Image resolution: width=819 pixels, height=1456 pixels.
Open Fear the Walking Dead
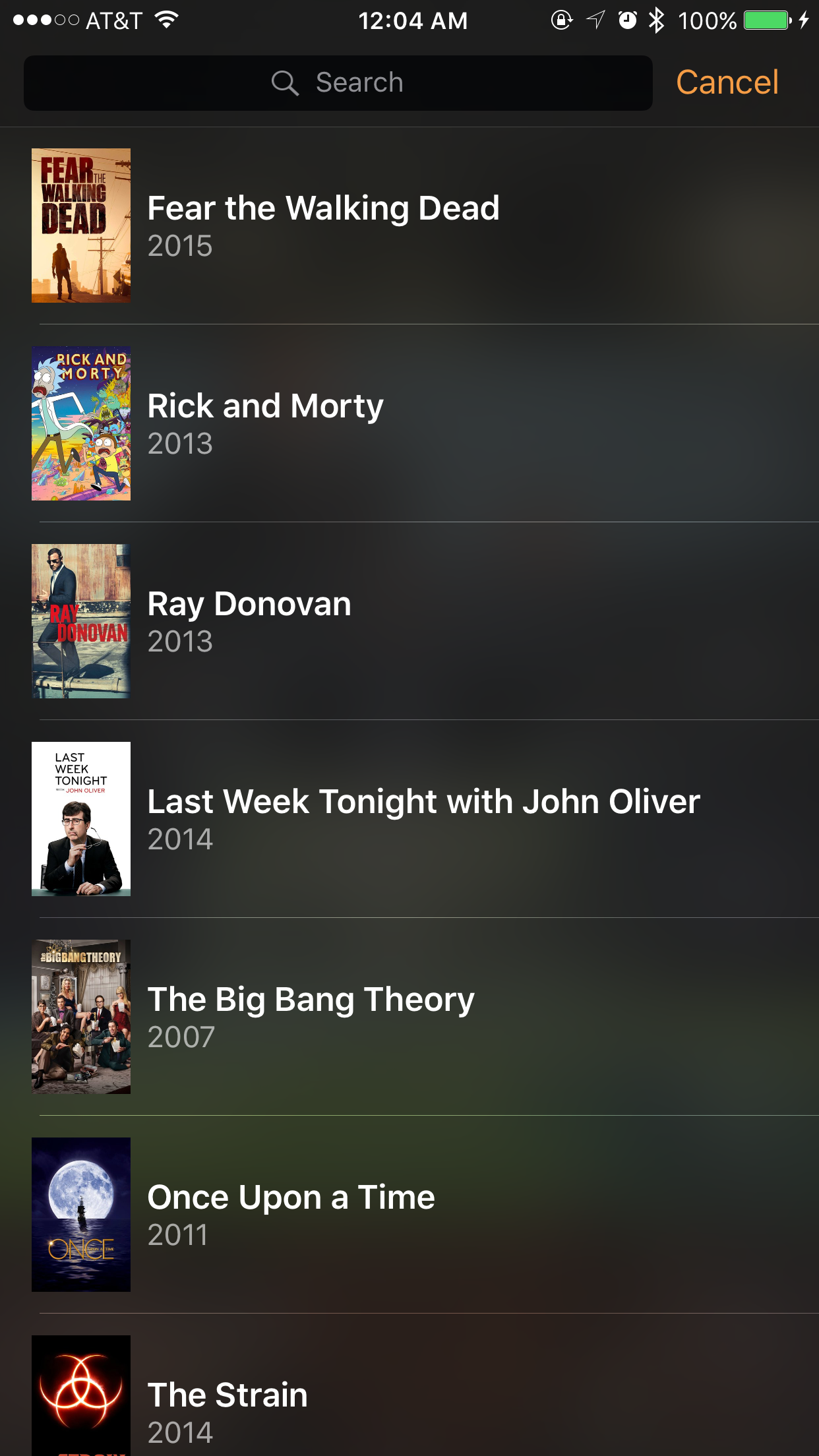tap(323, 226)
